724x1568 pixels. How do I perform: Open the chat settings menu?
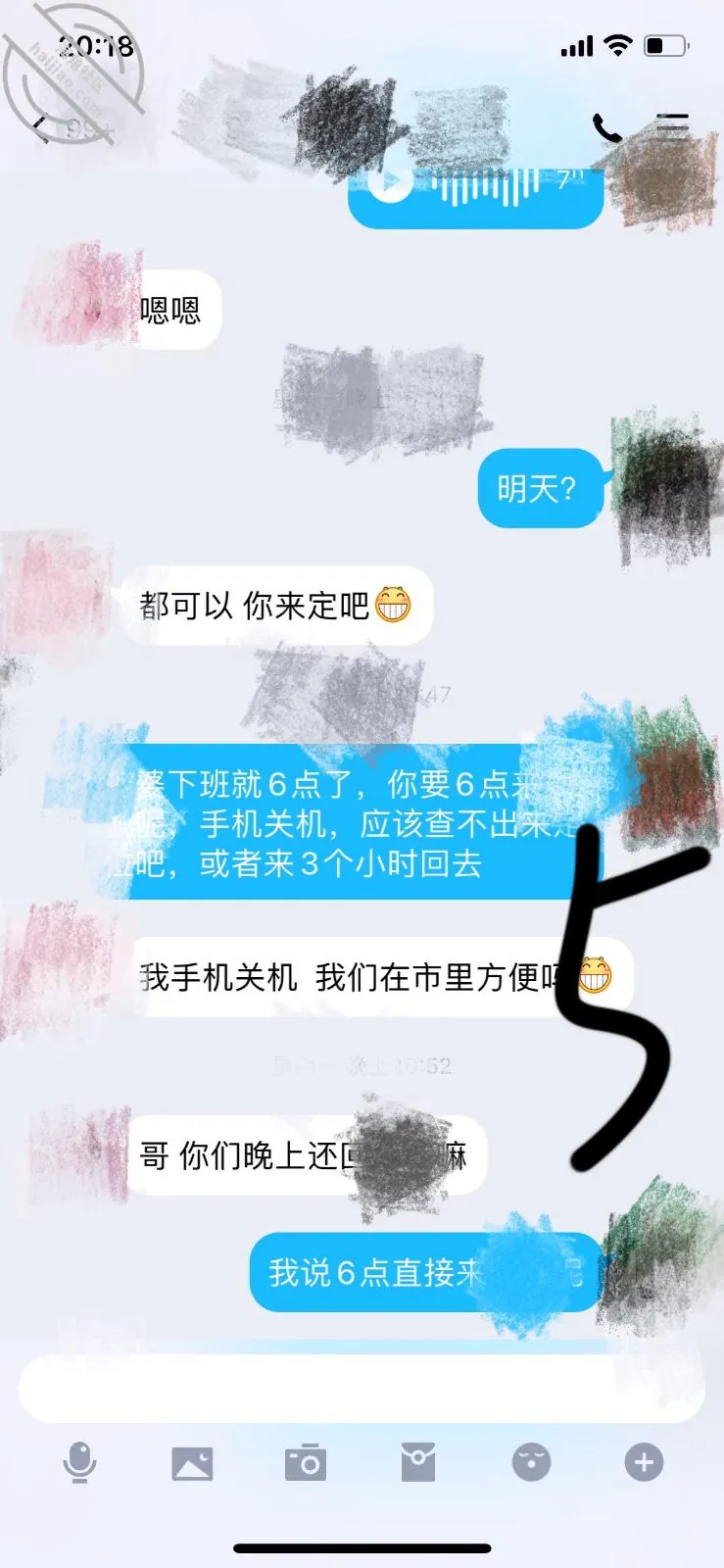coord(672,126)
